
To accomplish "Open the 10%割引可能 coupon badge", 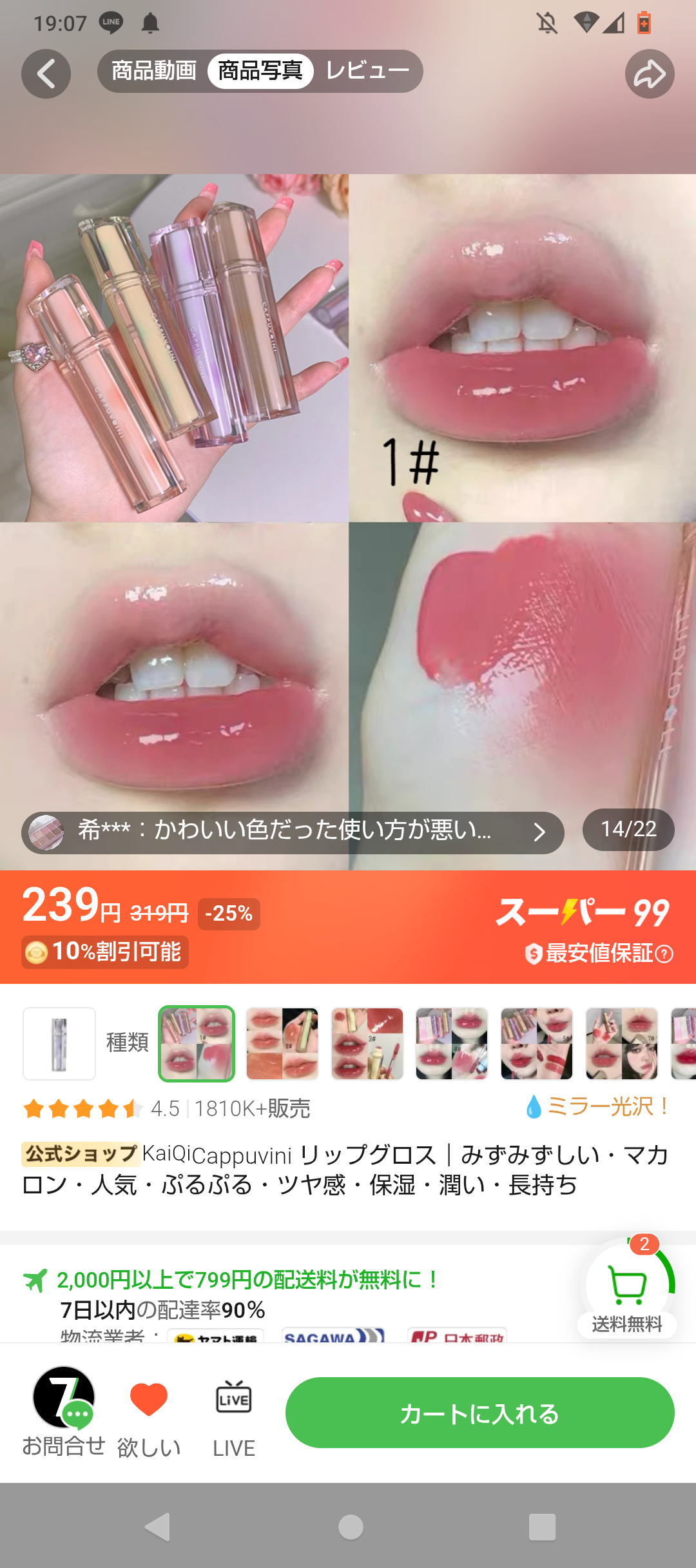I will pos(105,952).
